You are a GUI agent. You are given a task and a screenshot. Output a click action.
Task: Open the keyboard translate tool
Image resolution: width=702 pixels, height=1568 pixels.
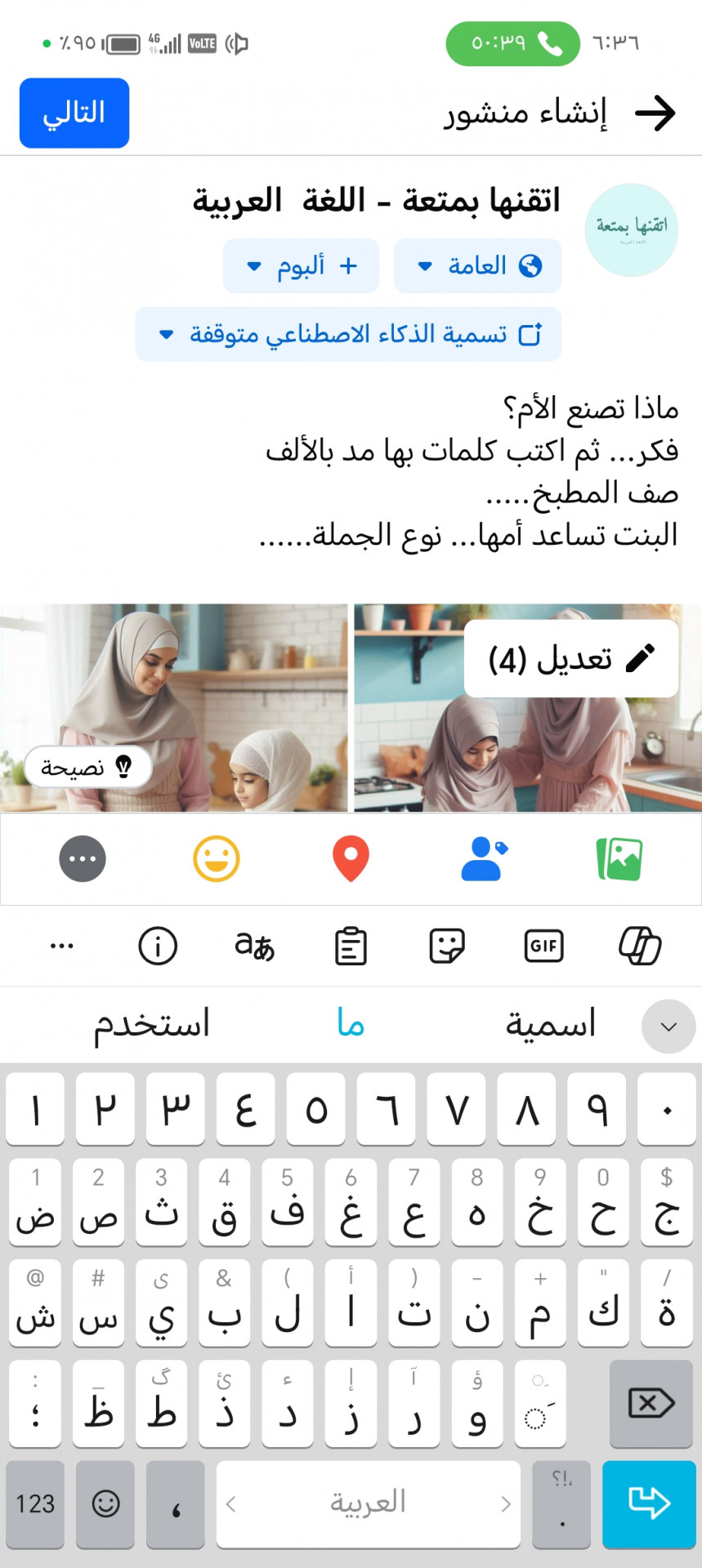[254, 946]
